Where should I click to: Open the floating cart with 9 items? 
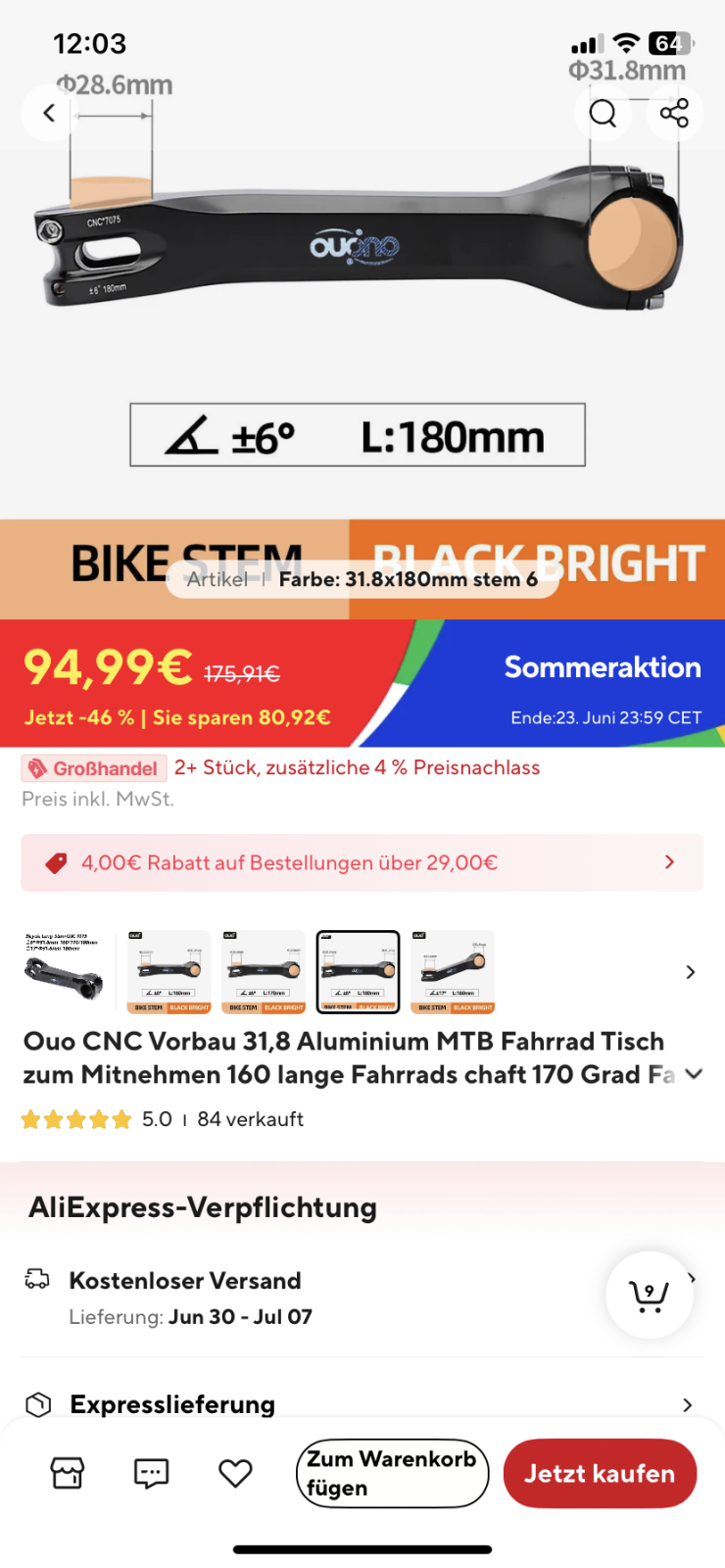coord(650,1296)
